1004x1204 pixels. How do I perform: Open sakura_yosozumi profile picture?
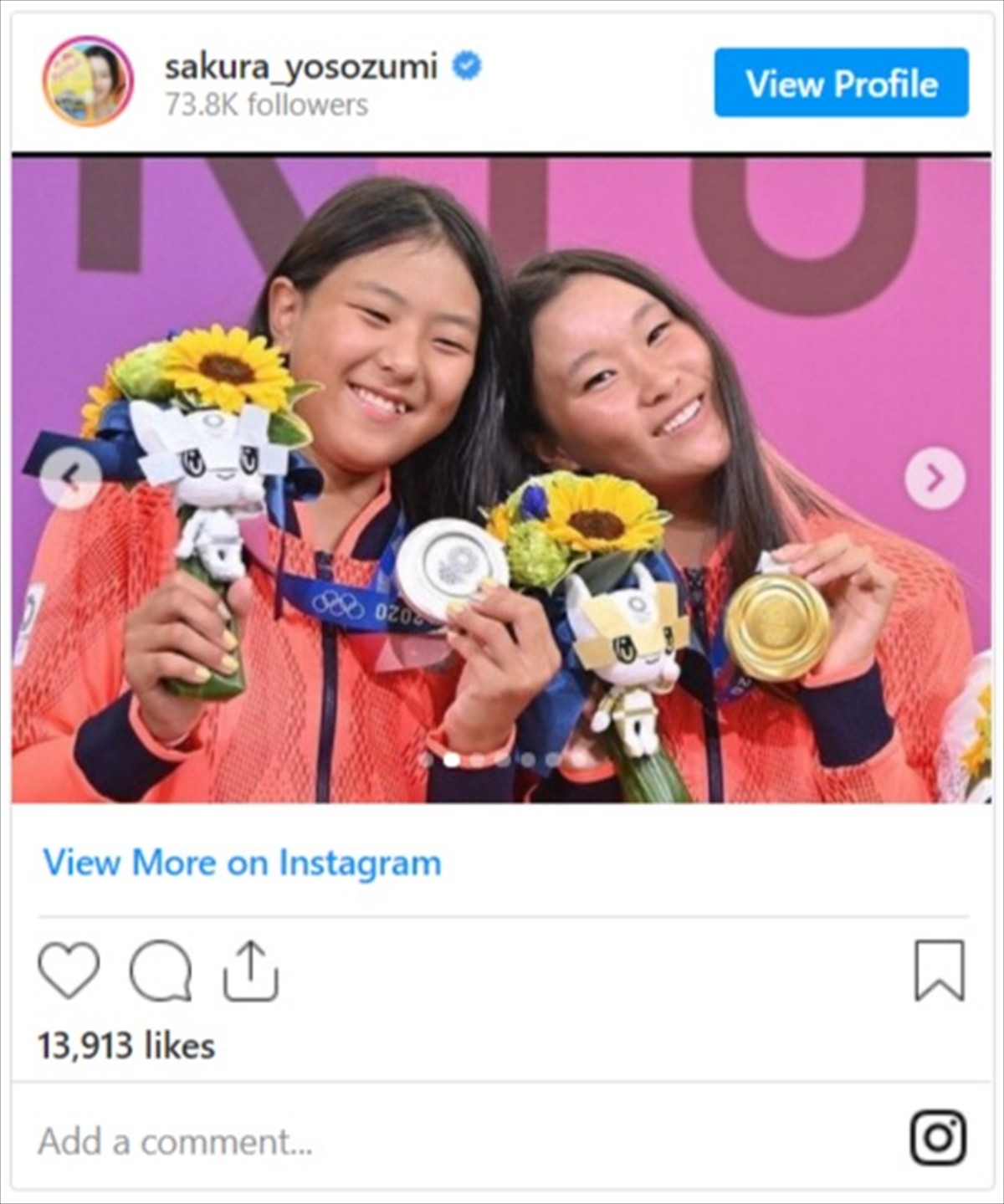tap(88, 81)
